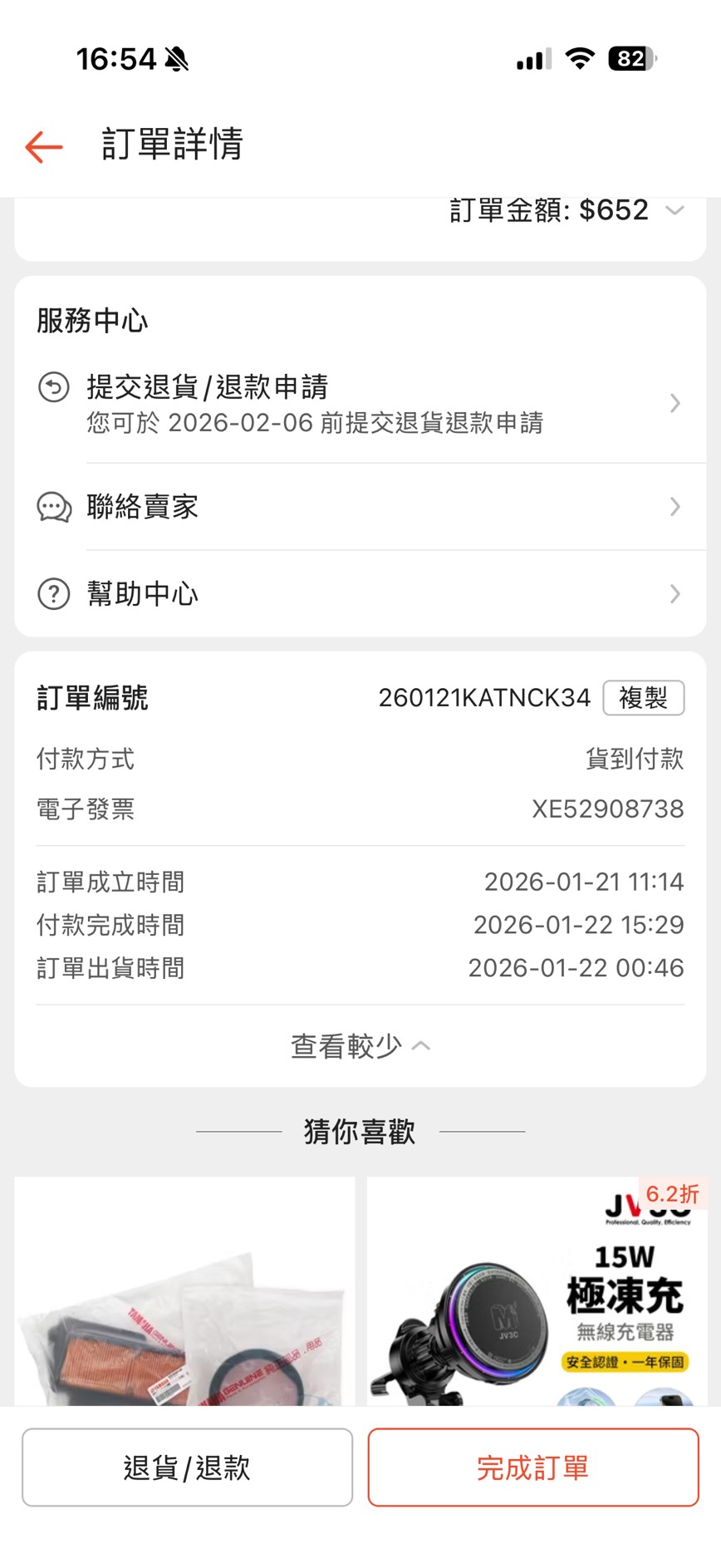This screenshot has height=1568, width=721.
Task: Open 聯絡賣家 to message the seller
Action: pos(360,507)
